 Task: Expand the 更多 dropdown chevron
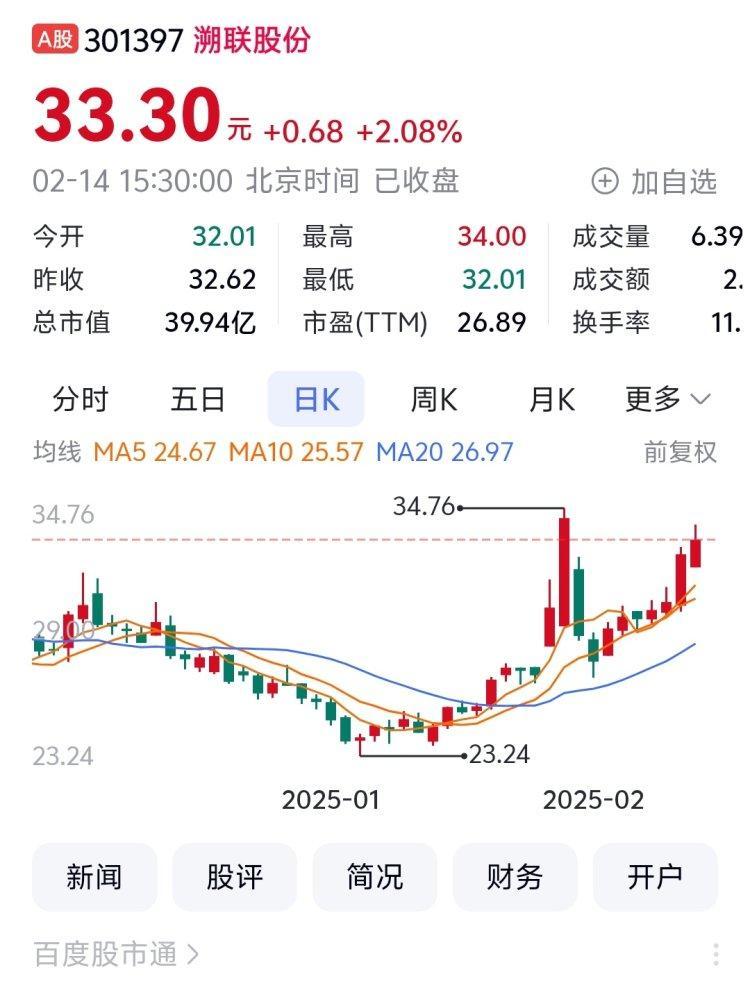pos(661,399)
